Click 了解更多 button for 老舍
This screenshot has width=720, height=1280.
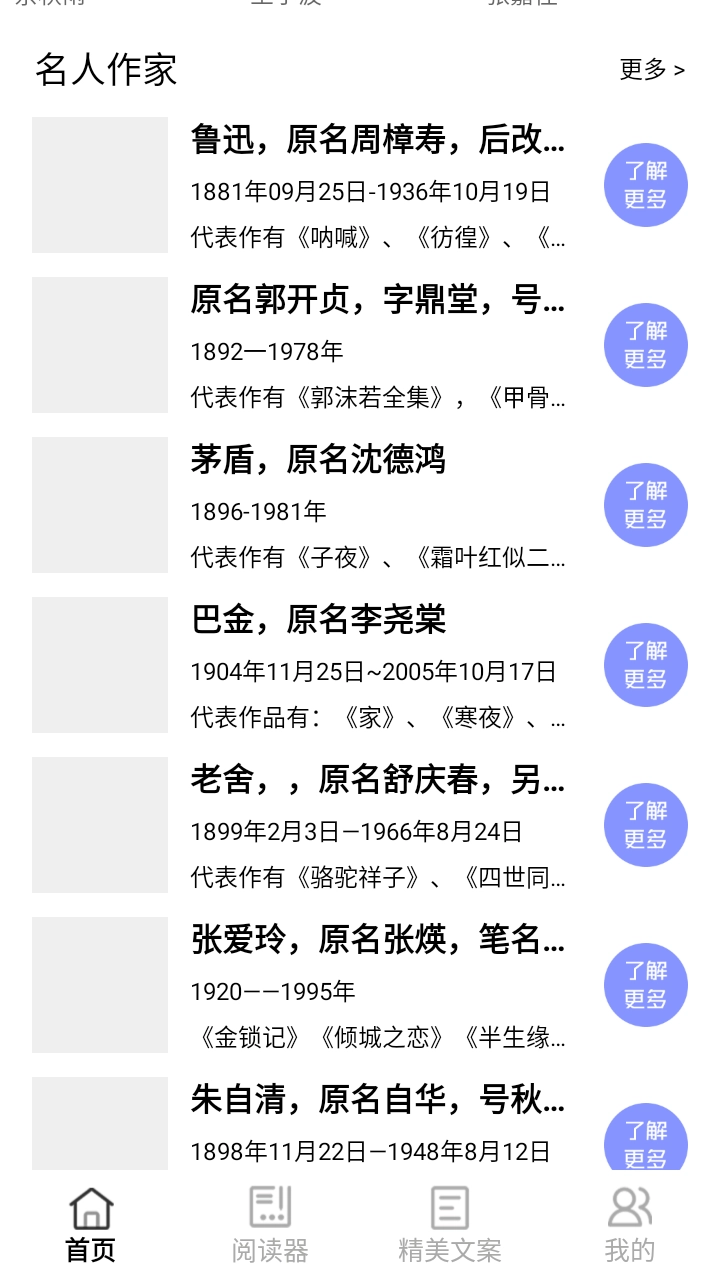point(645,825)
